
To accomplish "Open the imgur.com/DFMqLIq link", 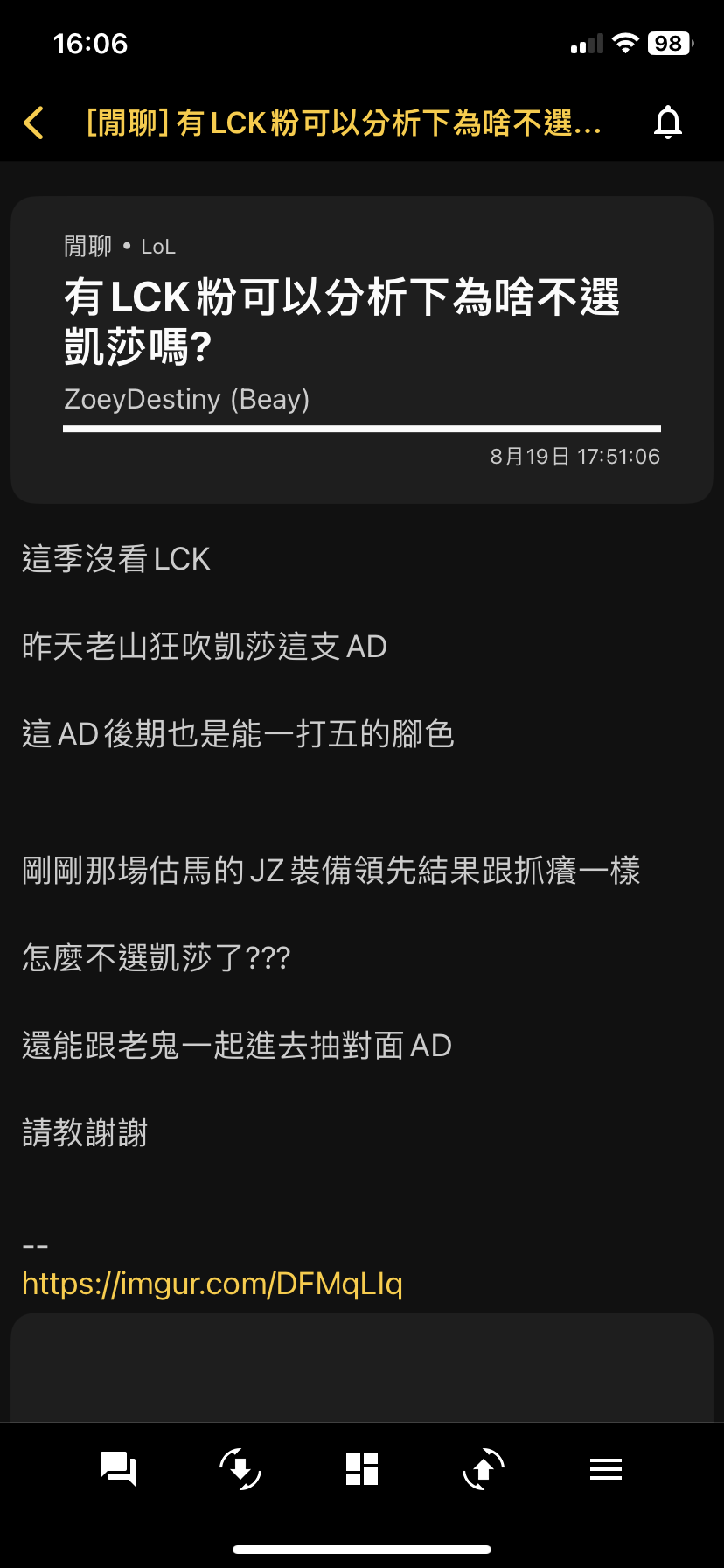I will coord(212,1284).
